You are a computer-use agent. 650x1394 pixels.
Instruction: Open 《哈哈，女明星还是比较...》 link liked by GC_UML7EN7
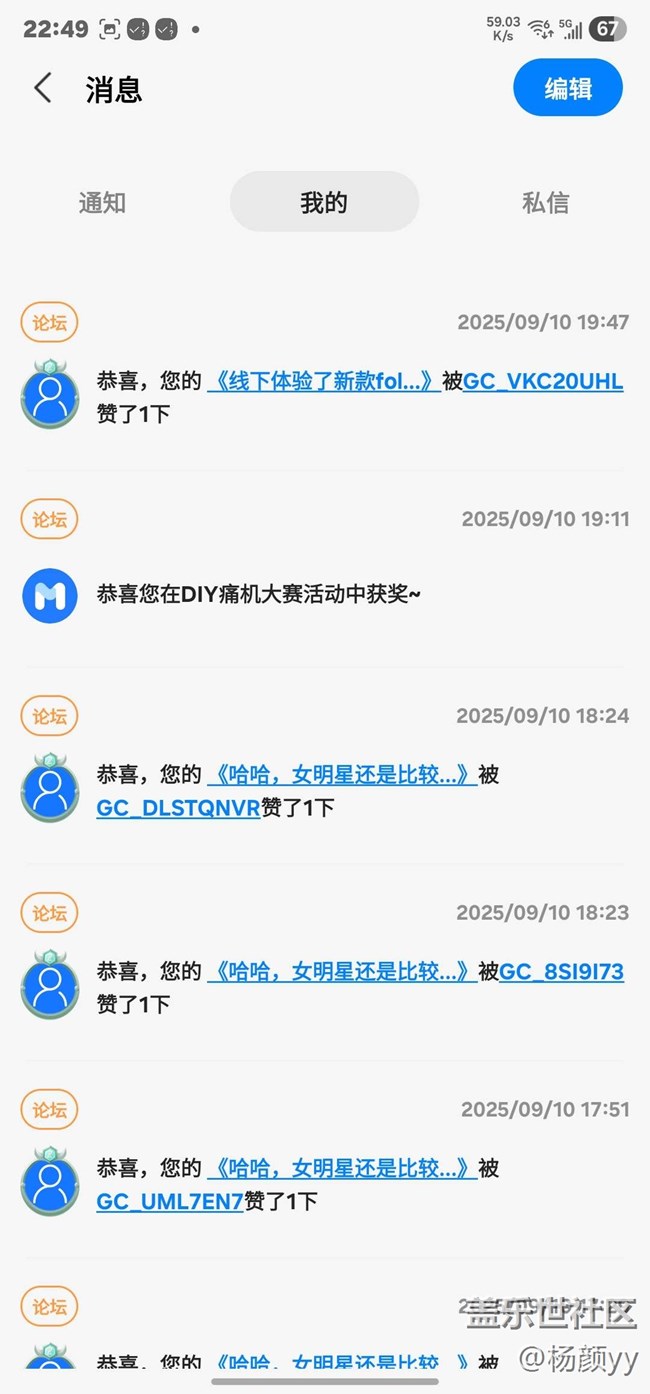(342, 1168)
